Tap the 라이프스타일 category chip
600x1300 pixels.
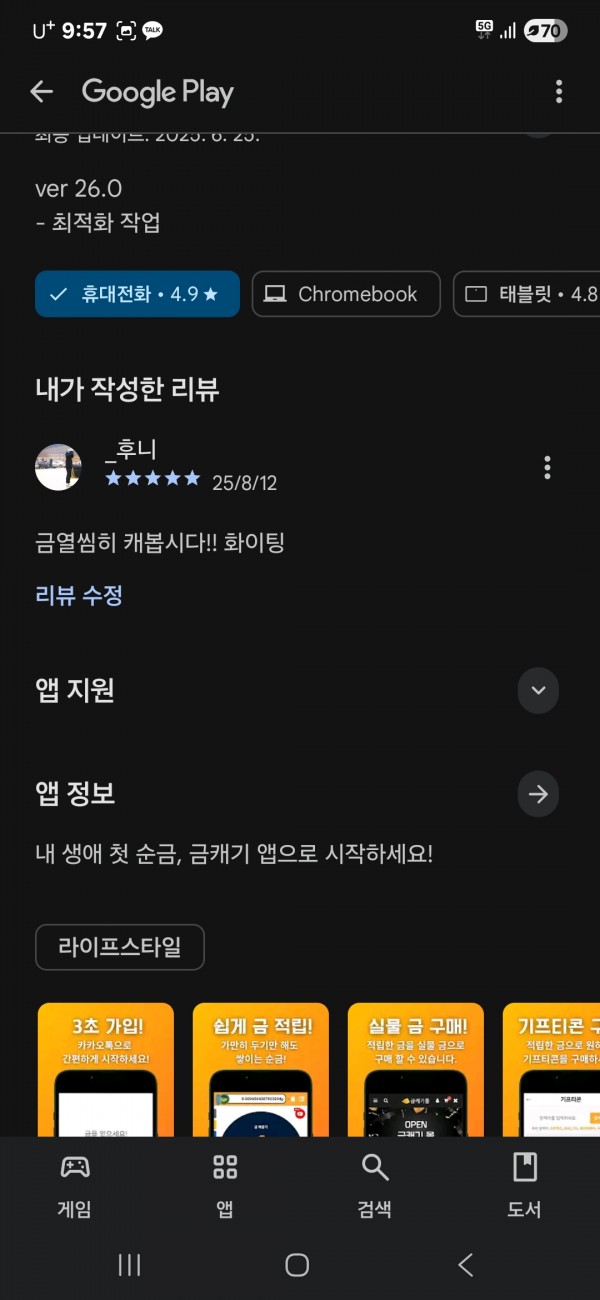120,947
